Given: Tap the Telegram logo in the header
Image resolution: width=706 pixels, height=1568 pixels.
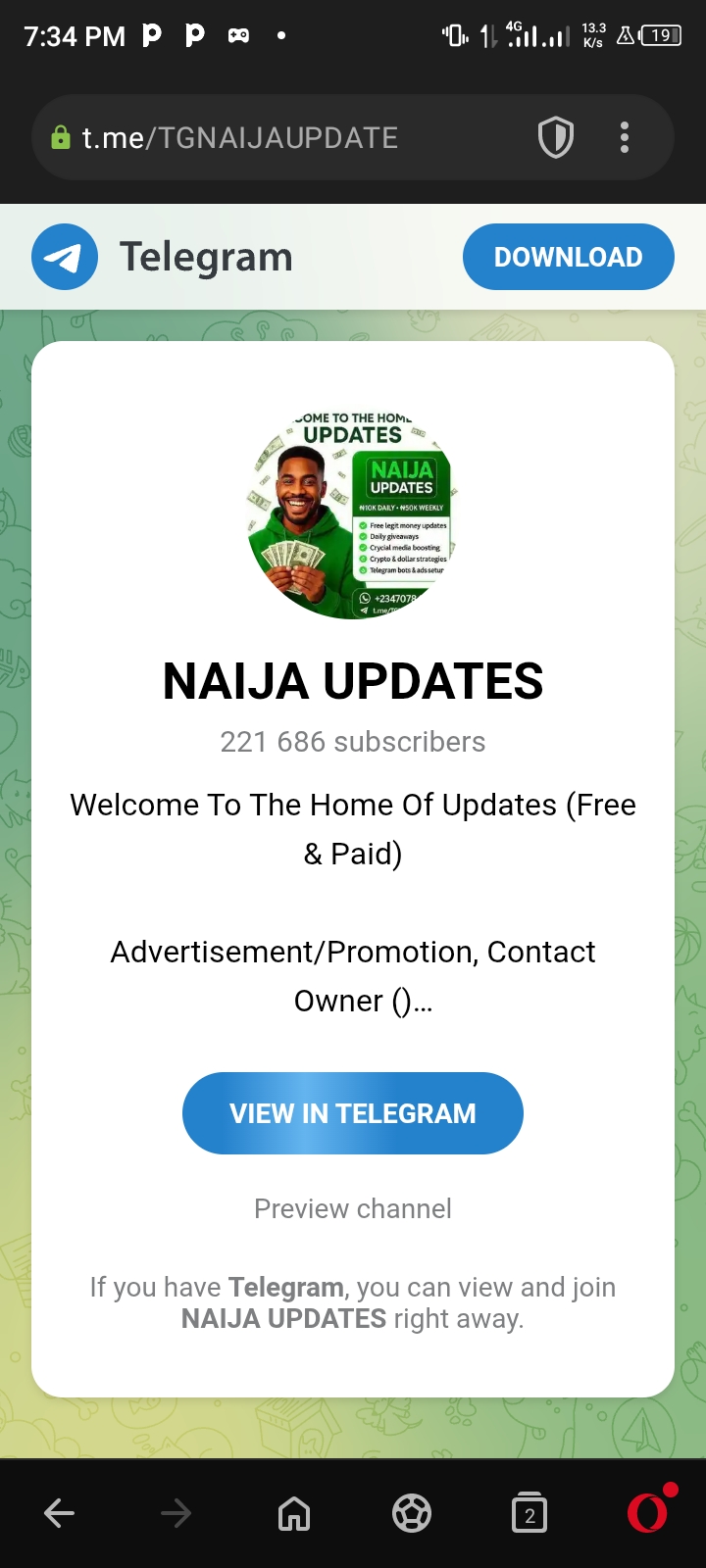Looking at the screenshot, I should pos(65,258).
